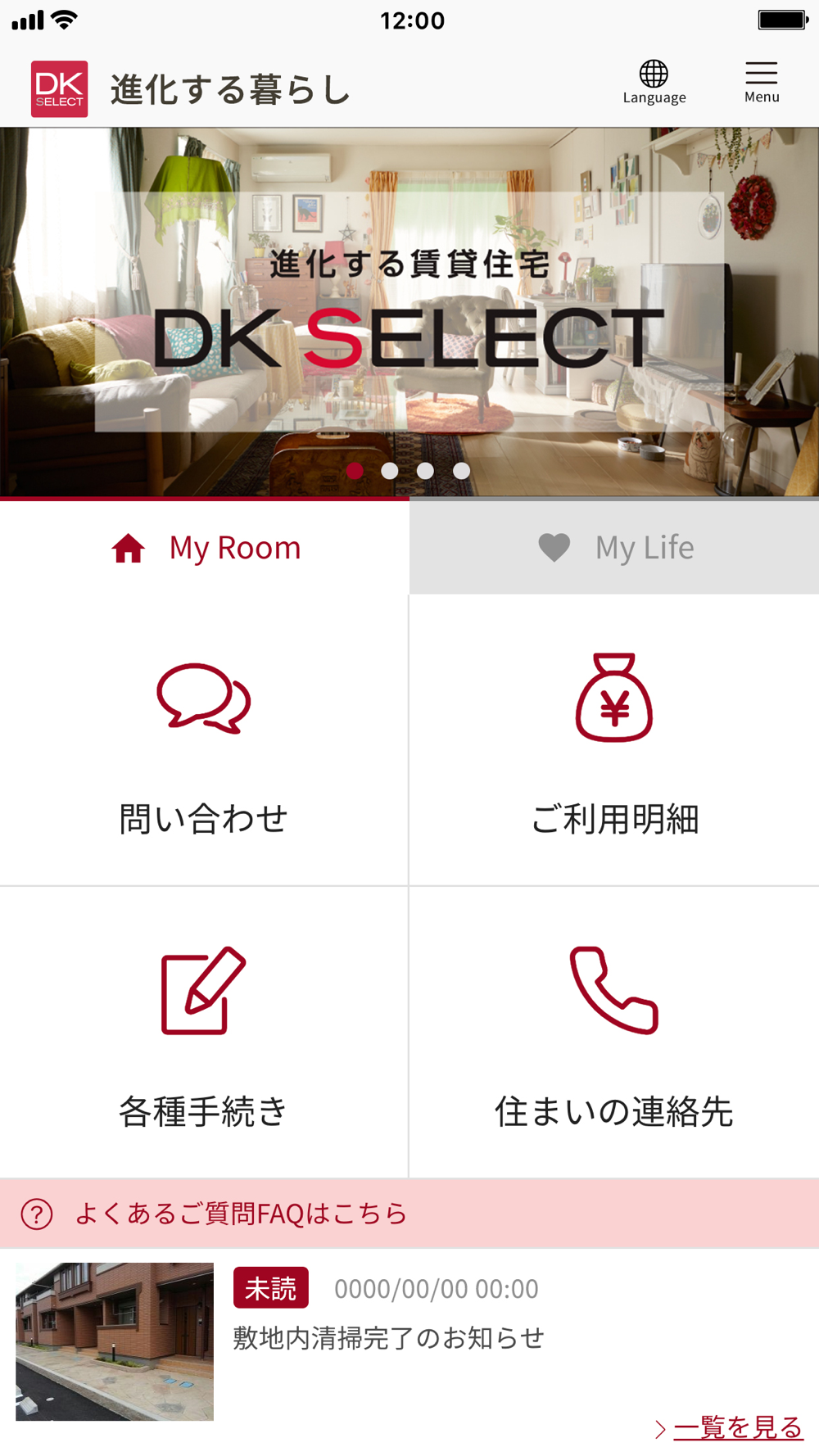Open the hamburger Menu
This screenshot has height=1456, width=819.
pos(761,84)
